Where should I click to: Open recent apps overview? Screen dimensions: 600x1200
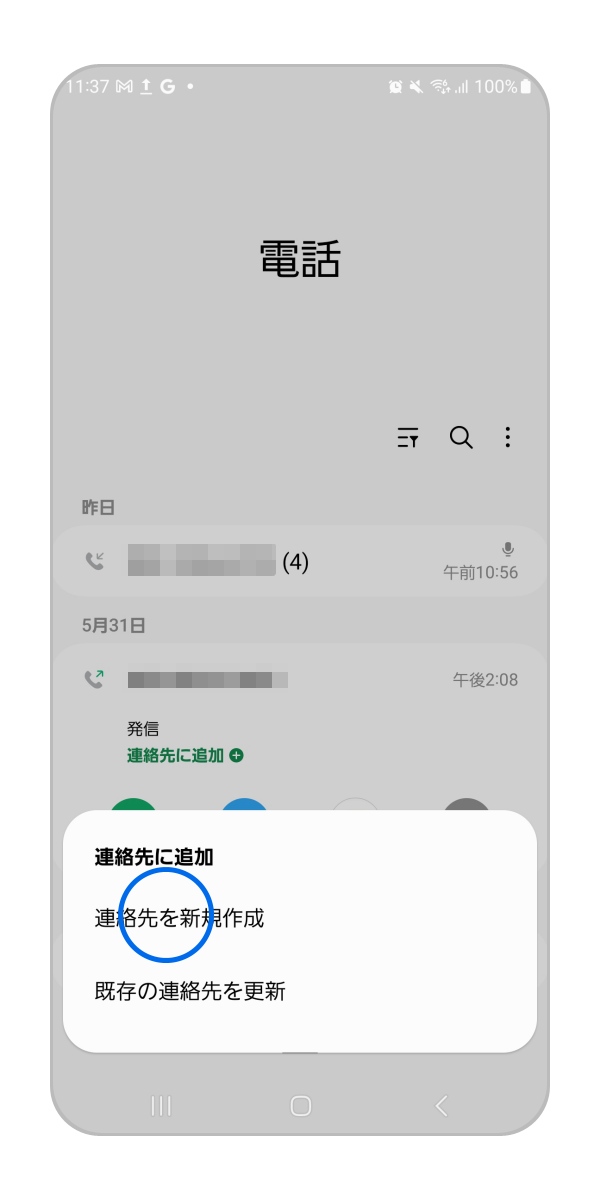point(160,1105)
